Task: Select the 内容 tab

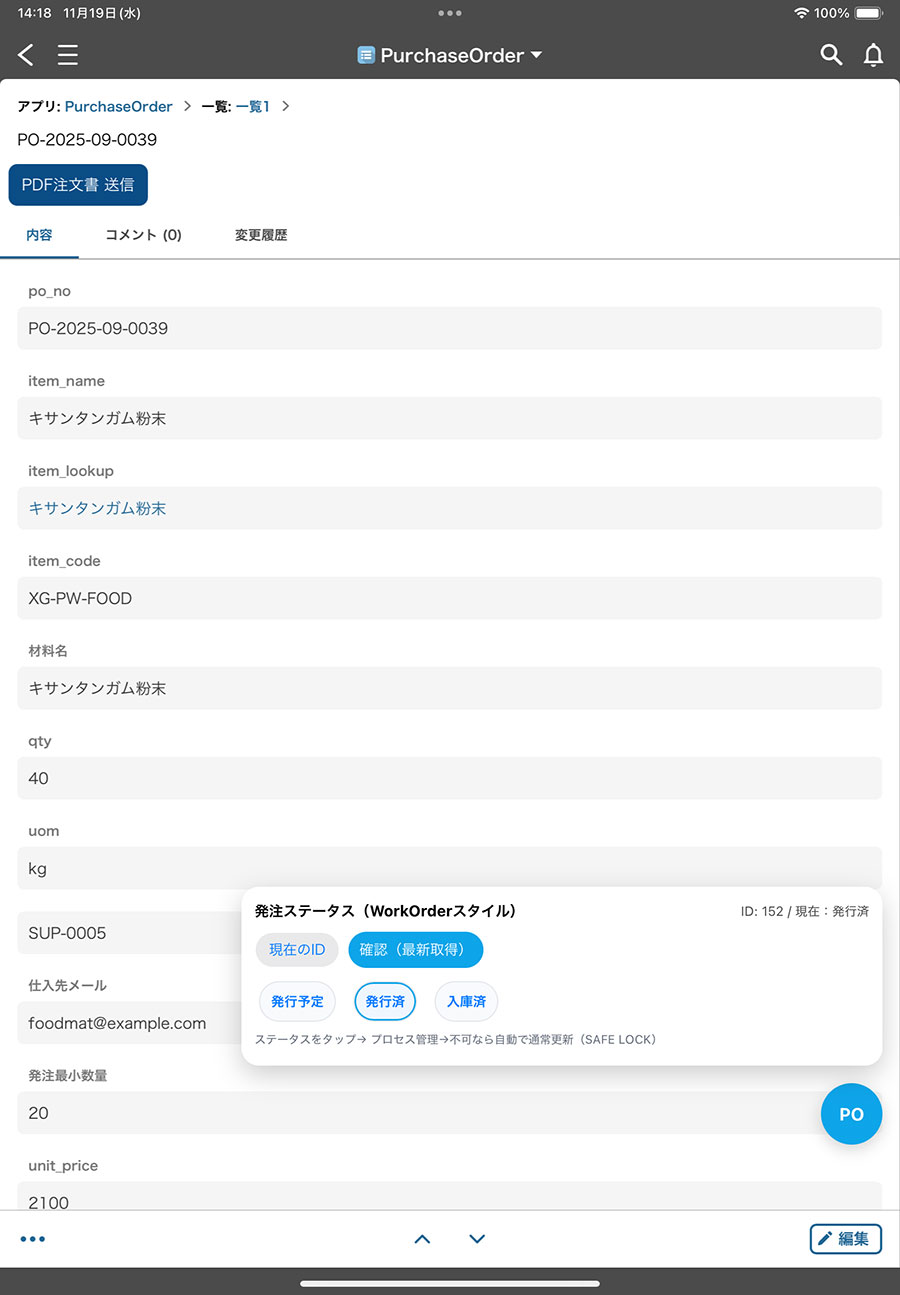Action: (39, 235)
